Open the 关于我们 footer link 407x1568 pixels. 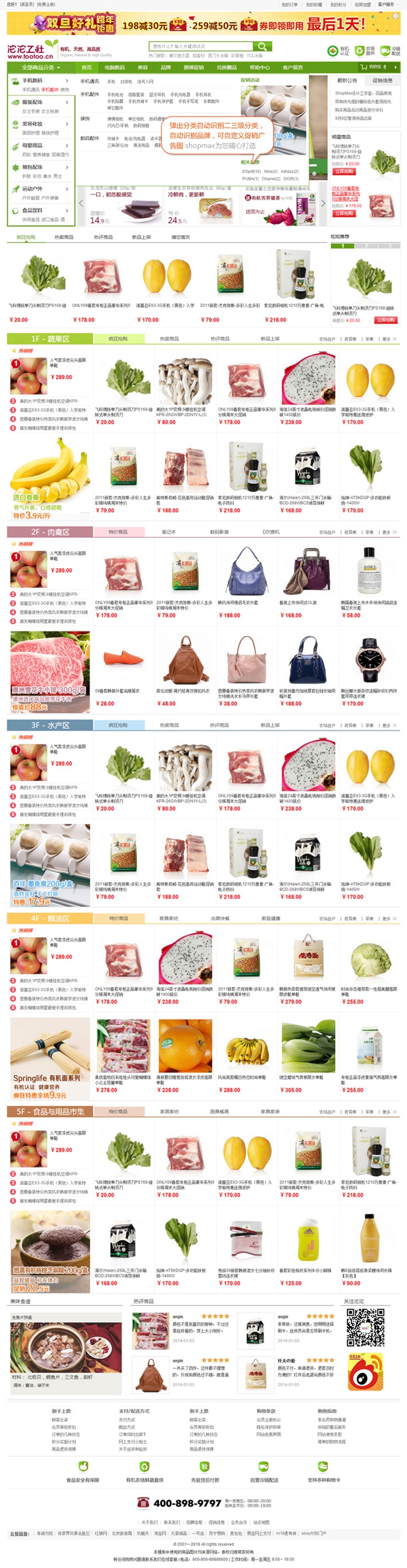pyautogui.click(x=150, y=1521)
